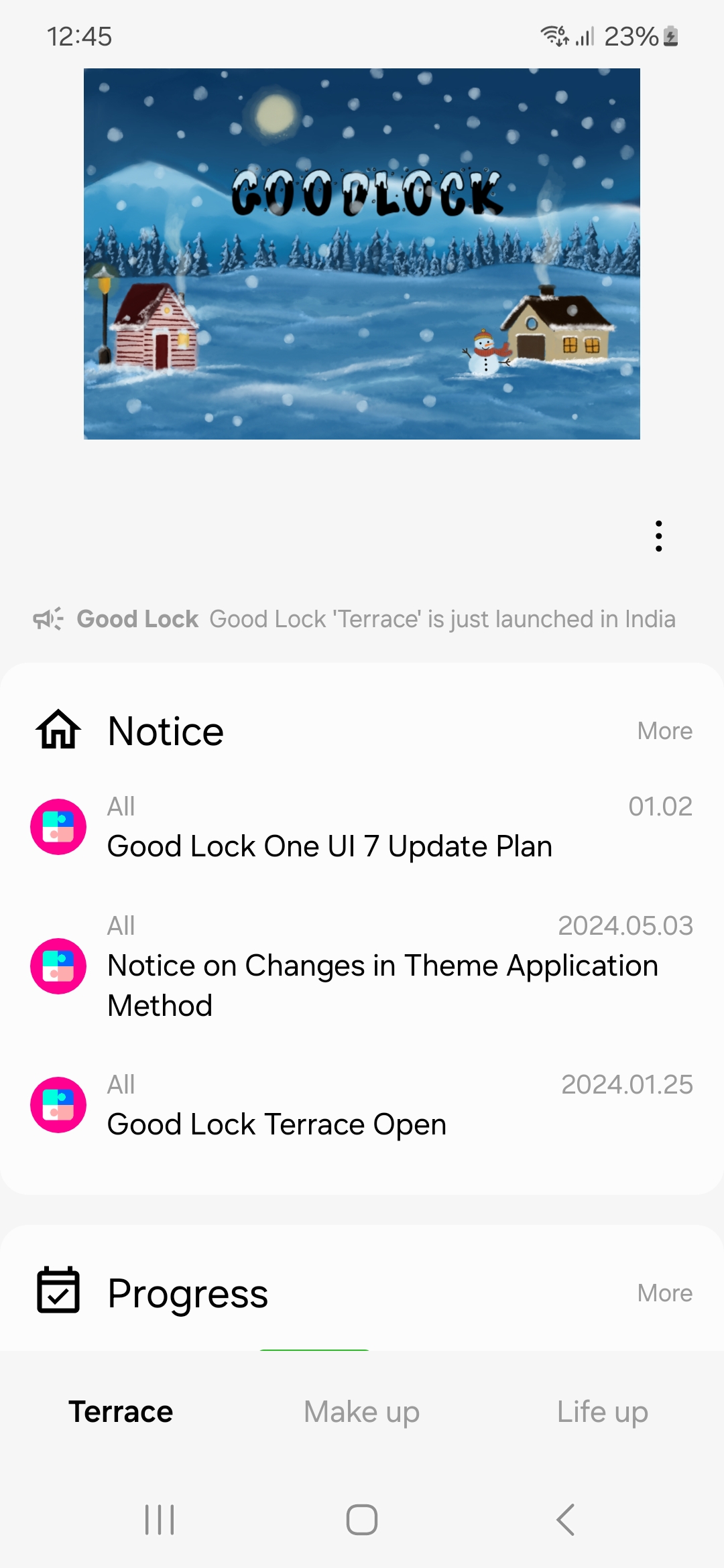The image size is (724, 1568).
Task: Go back using the system back button
Action: 565,1519
